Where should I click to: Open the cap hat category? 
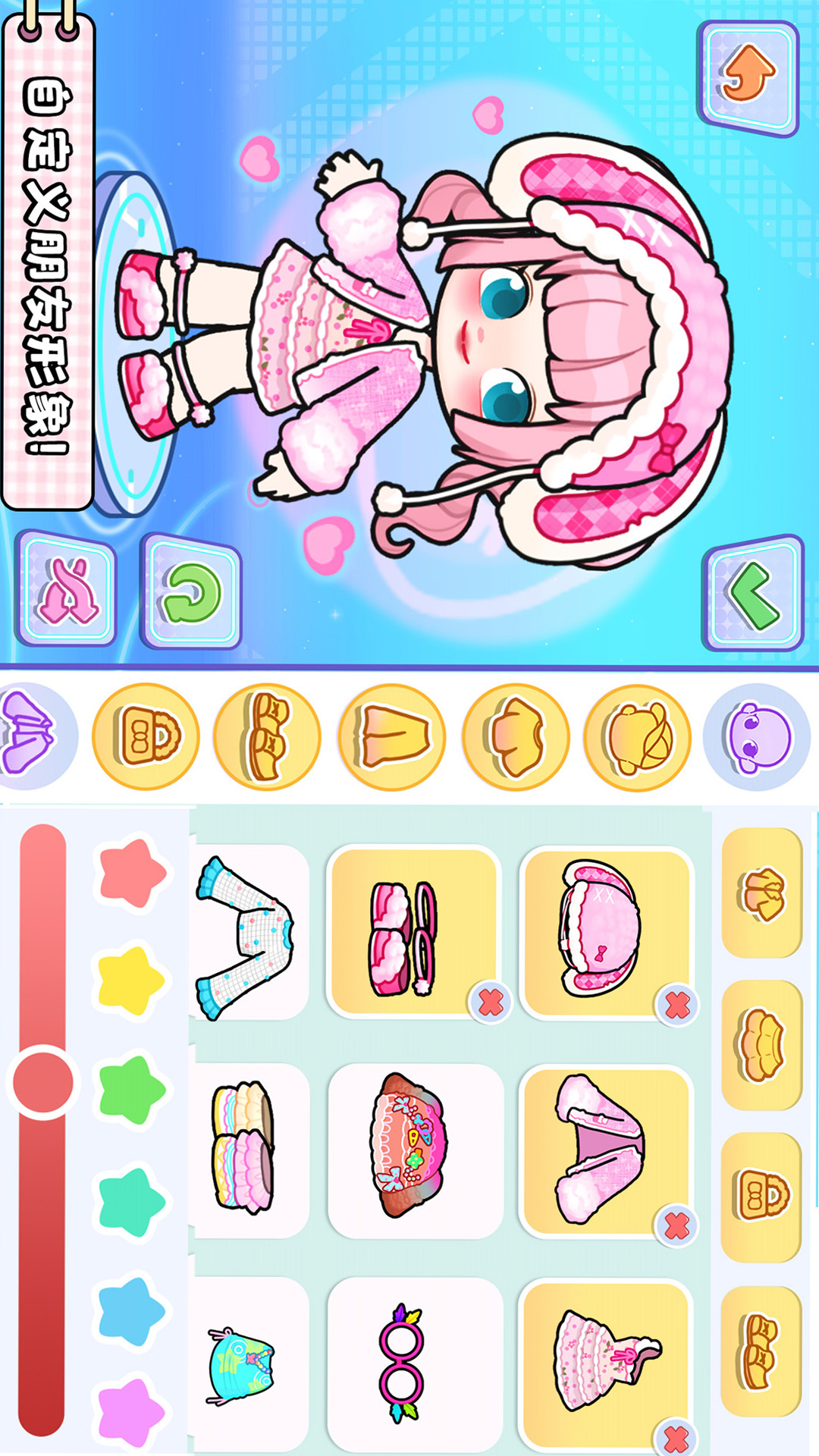(x=639, y=737)
